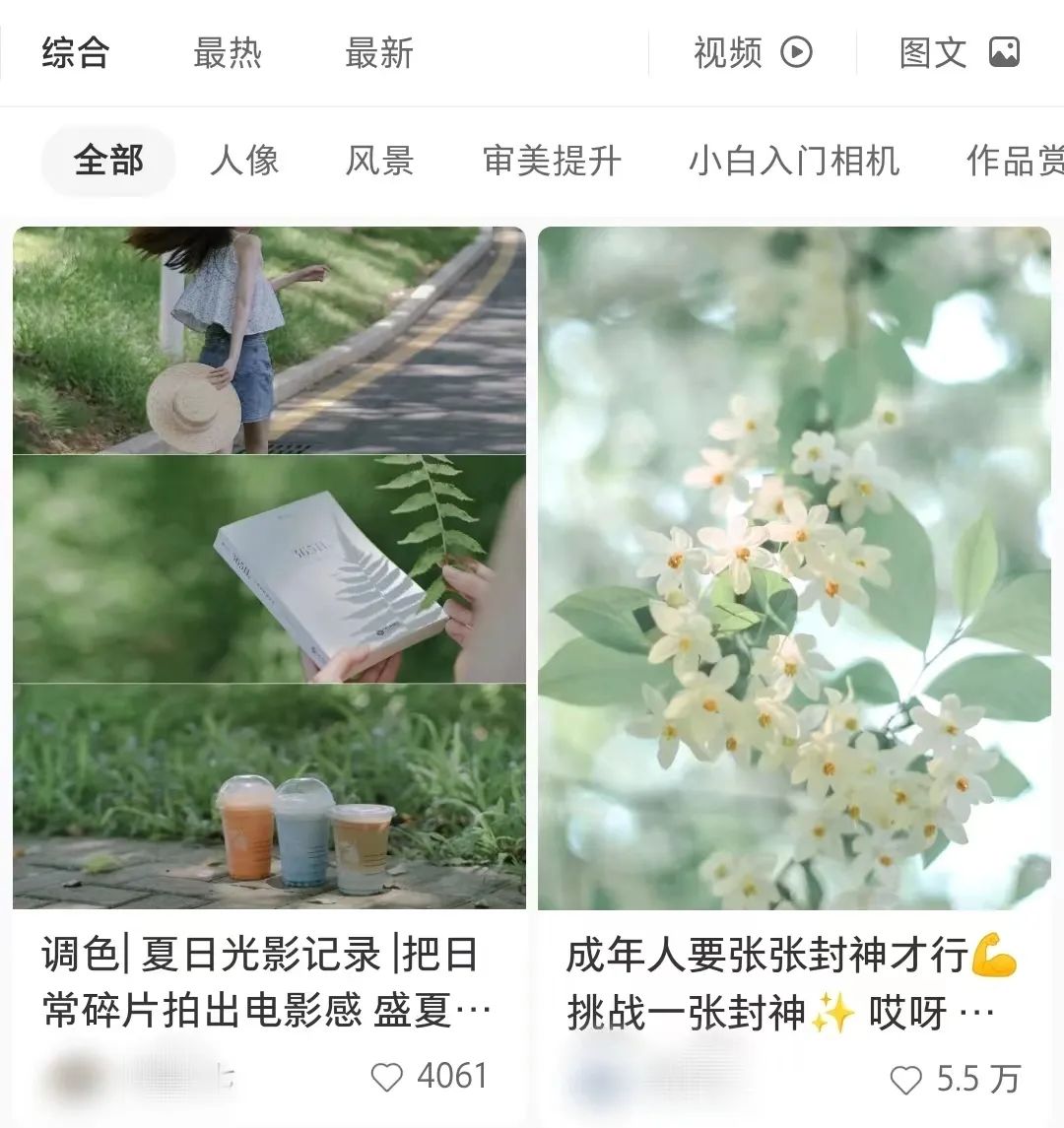The image size is (1064, 1128).
Task: Select the 最热 sort tab
Action: tap(227, 53)
